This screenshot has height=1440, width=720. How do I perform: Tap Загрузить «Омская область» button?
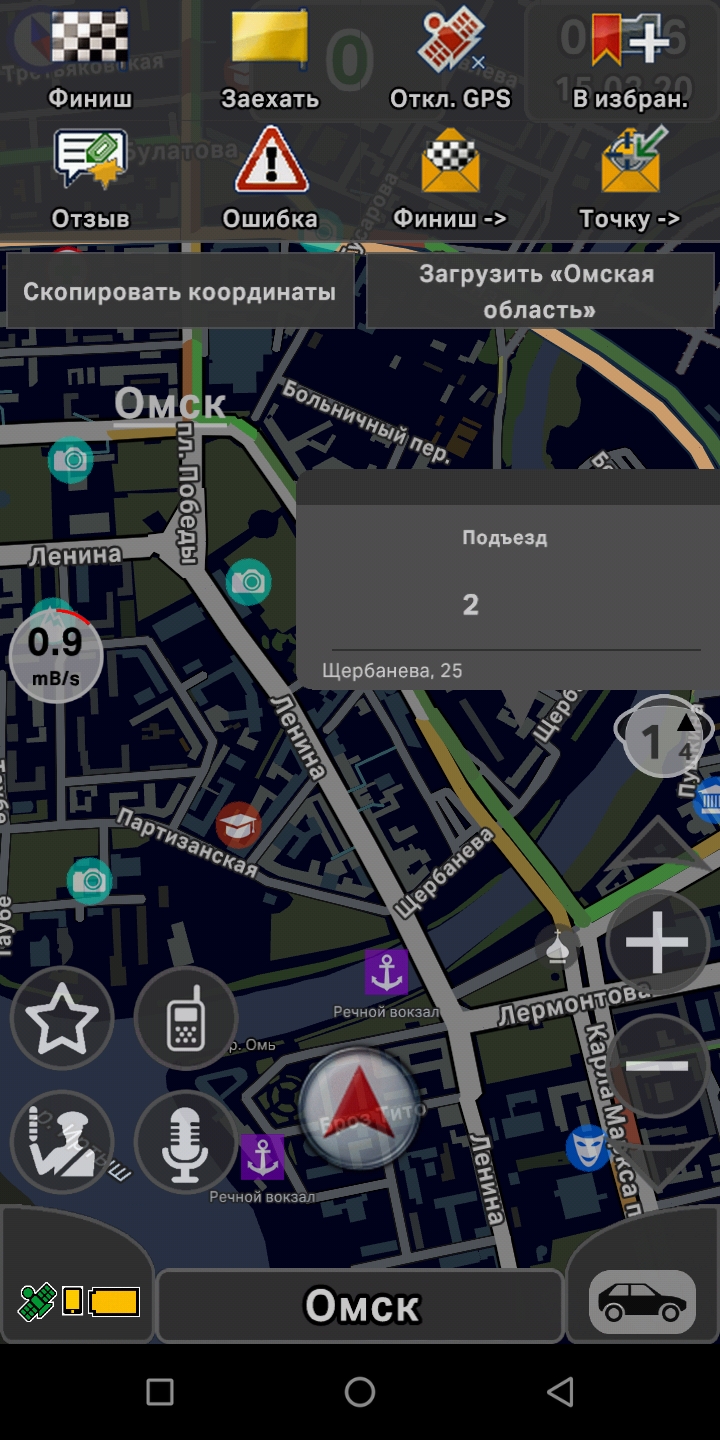(540, 292)
